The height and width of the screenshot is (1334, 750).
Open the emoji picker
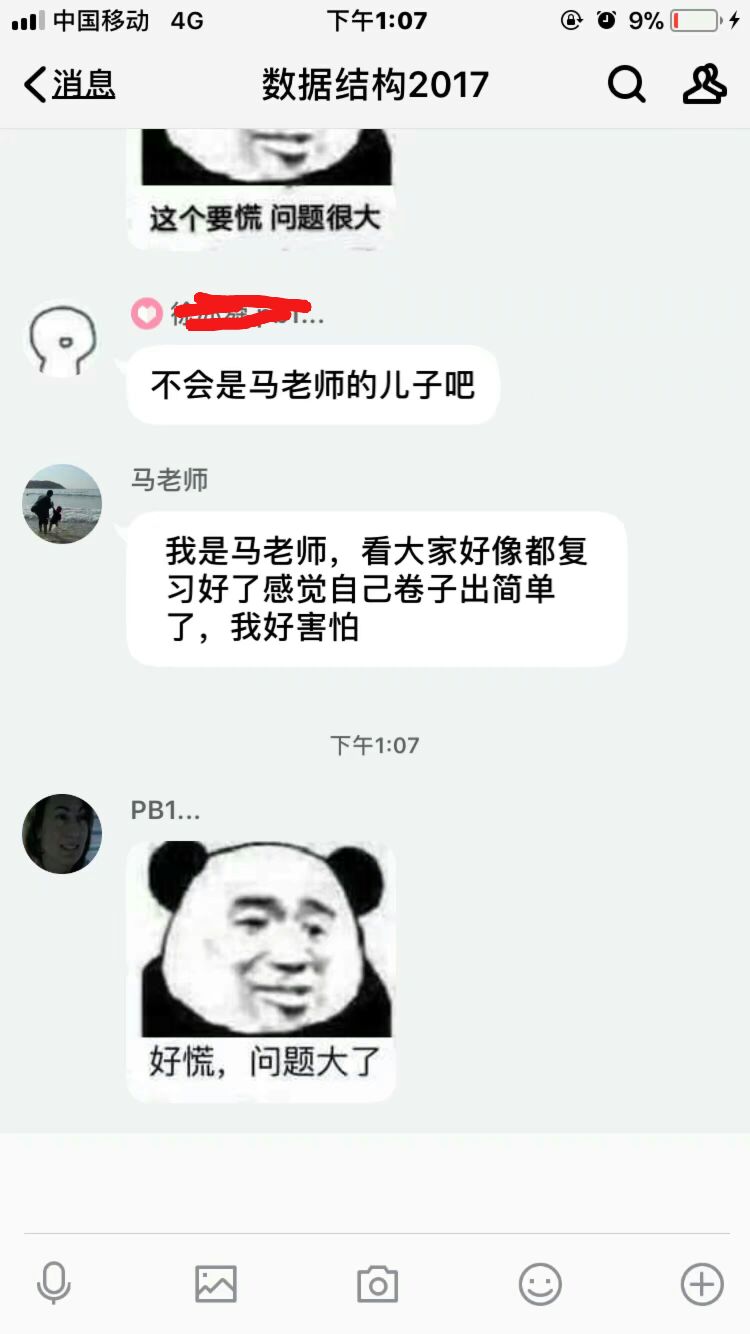540,1283
